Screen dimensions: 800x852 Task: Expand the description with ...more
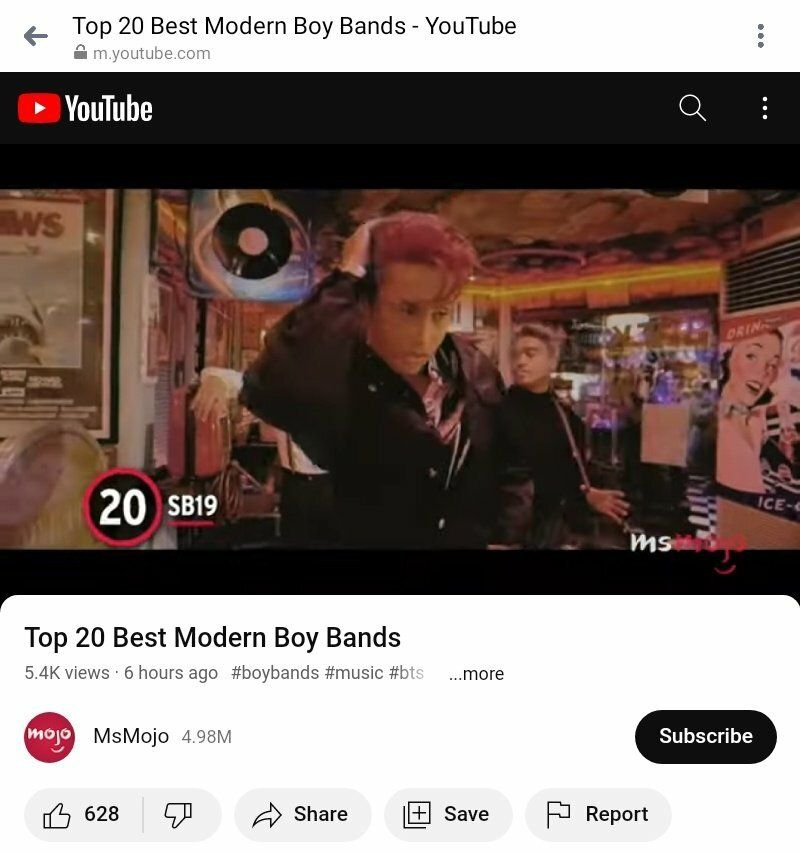click(x=476, y=674)
